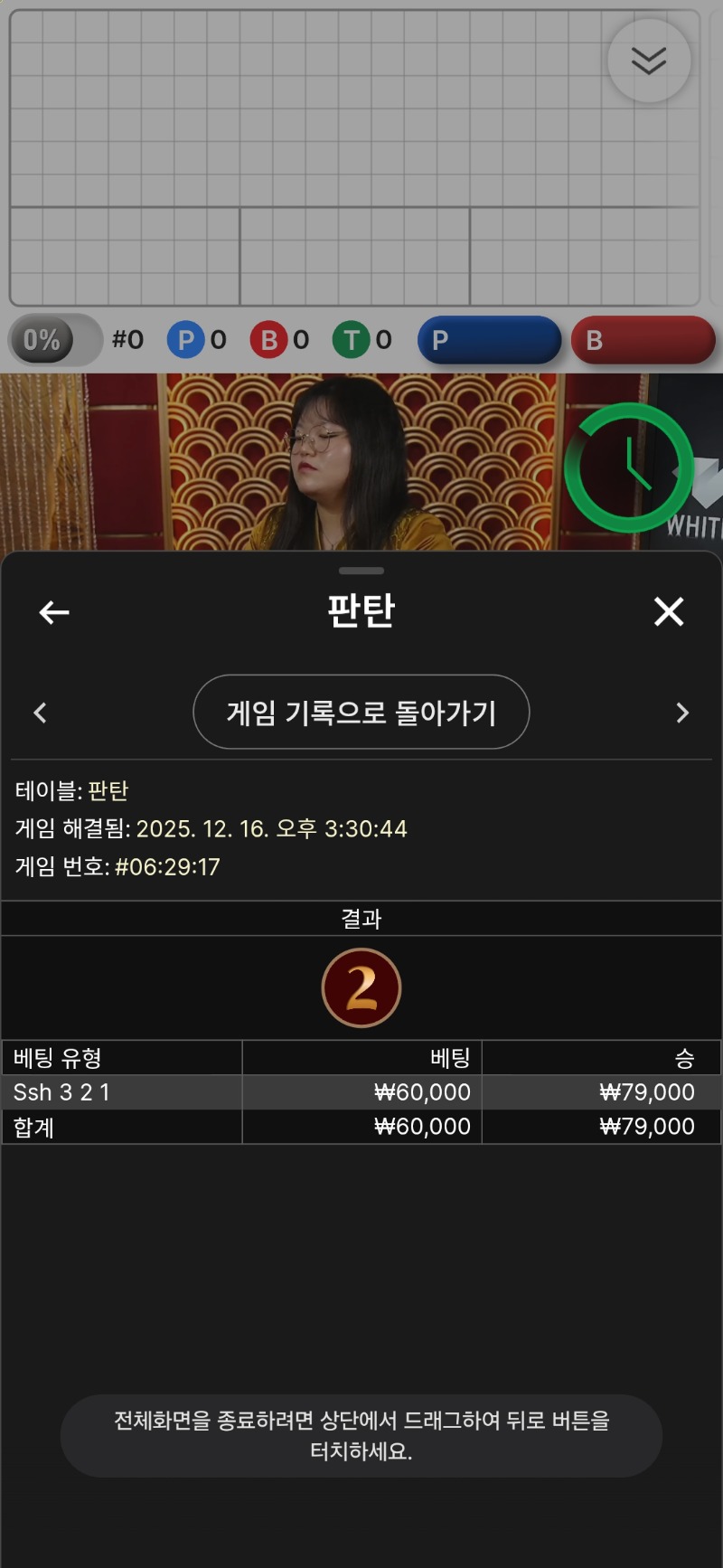
Task: Tap 게임 기록으로 돌아가기 button
Action: [x=361, y=713]
